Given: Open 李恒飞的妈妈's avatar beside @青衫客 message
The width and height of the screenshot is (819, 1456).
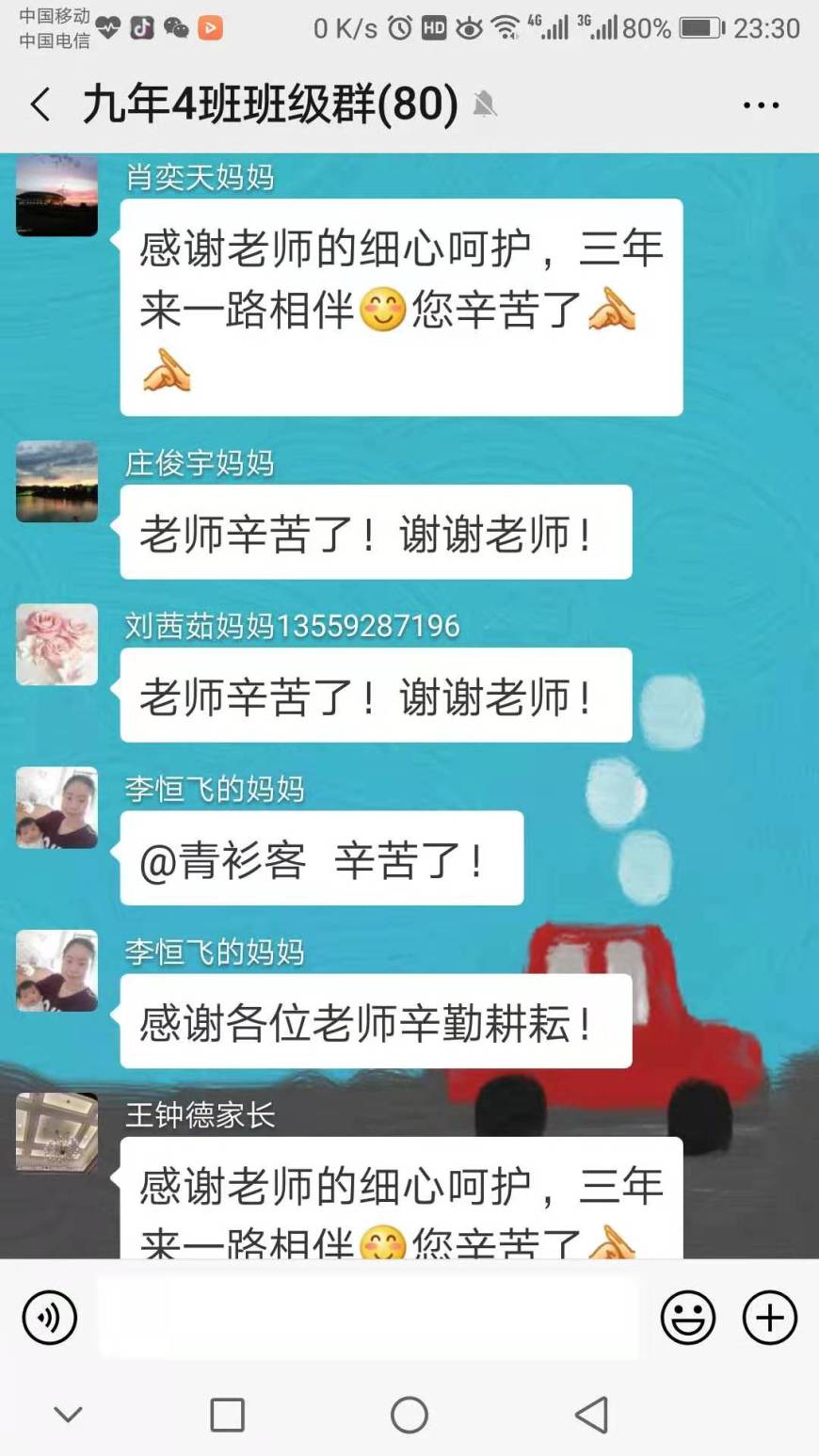Looking at the screenshot, I should coord(57,808).
